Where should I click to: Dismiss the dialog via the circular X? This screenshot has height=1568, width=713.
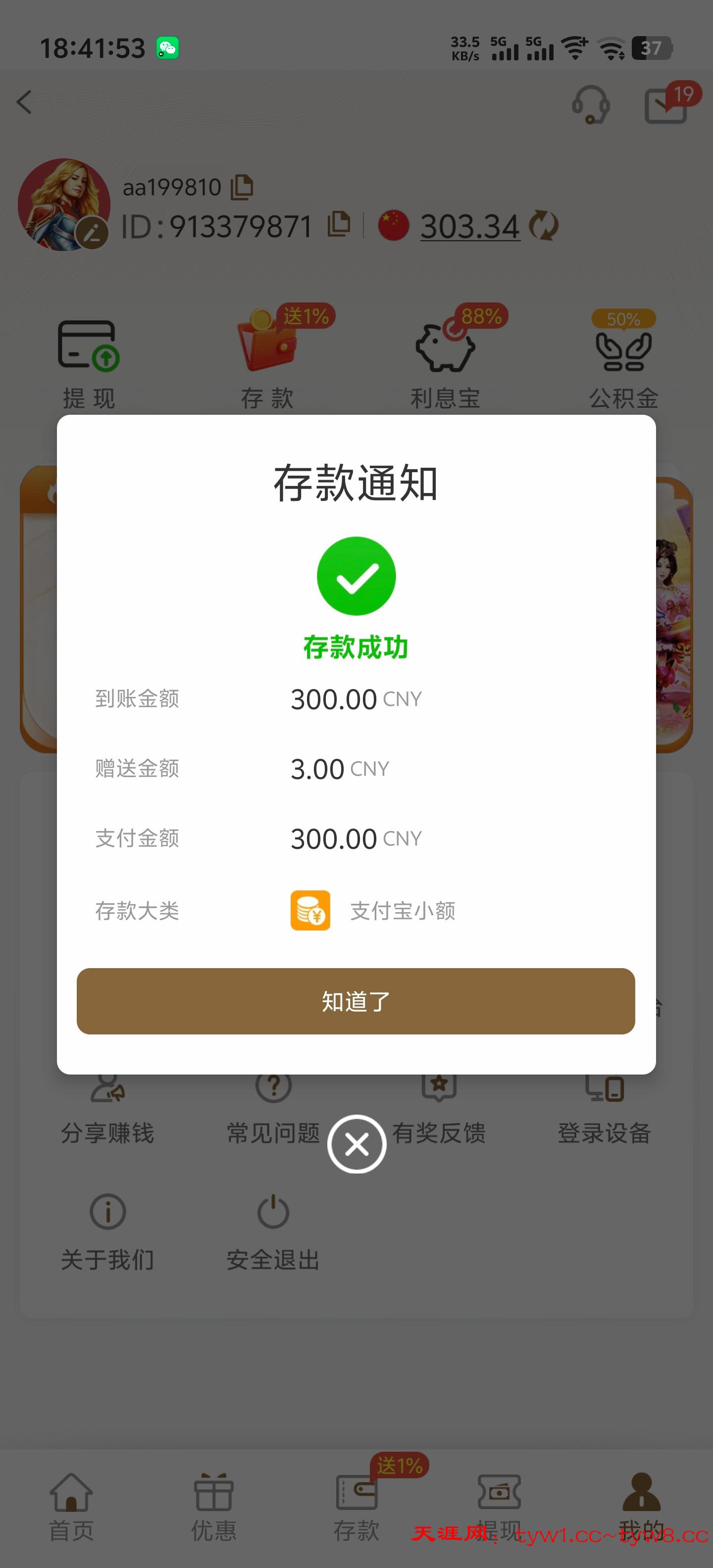(356, 1143)
